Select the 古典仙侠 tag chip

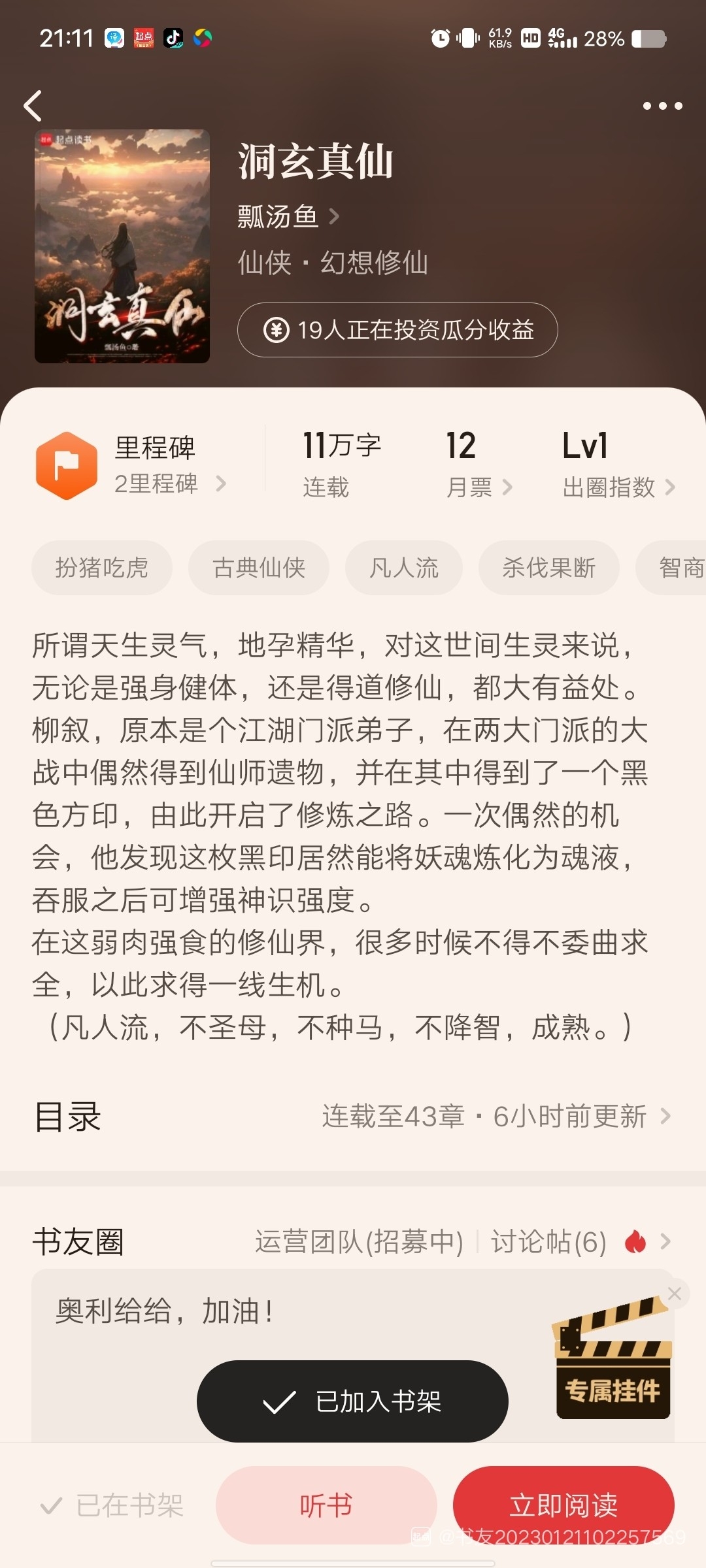(x=259, y=567)
